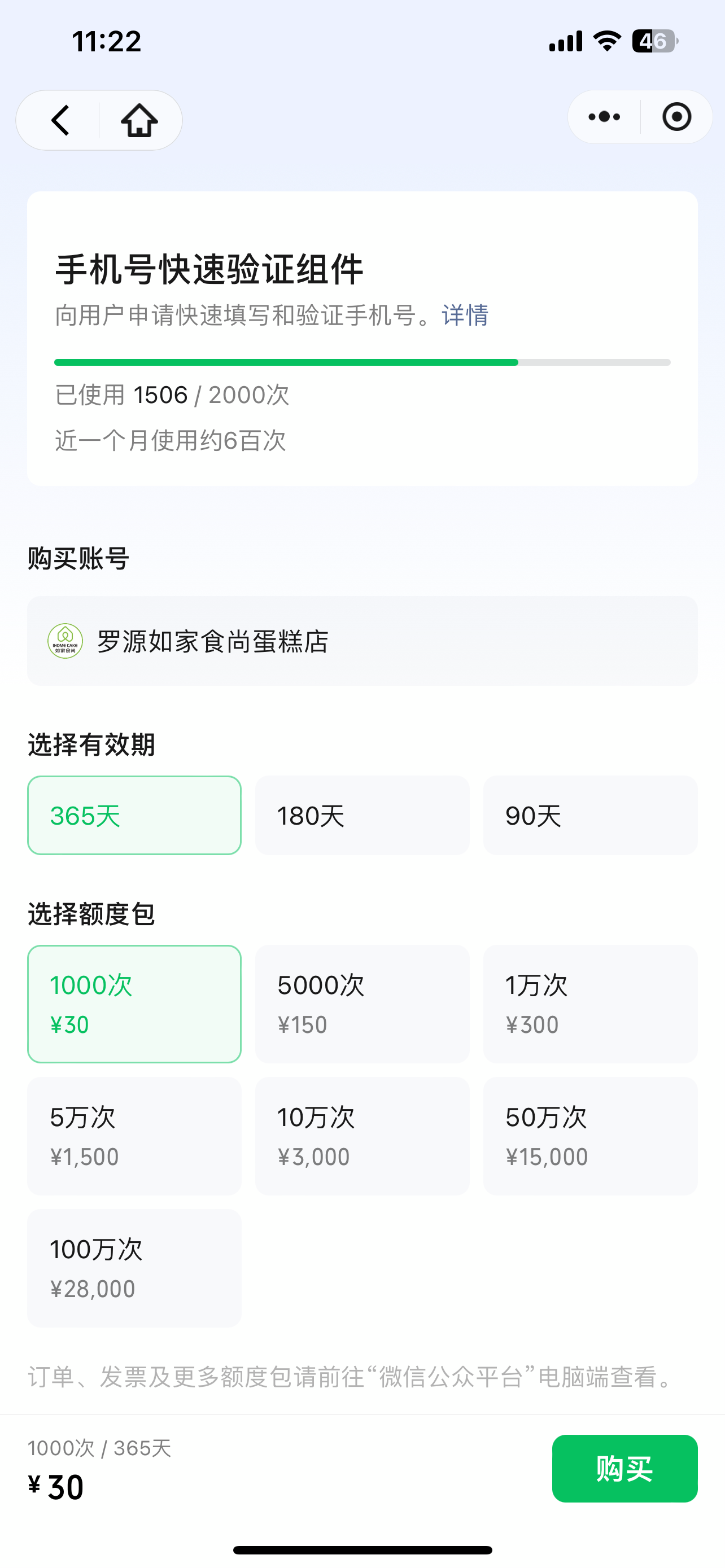Image resolution: width=725 pixels, height=1568 pixels.
Task: Select the 1000次 ¥30 quota package
Action: click(134, 1004)
